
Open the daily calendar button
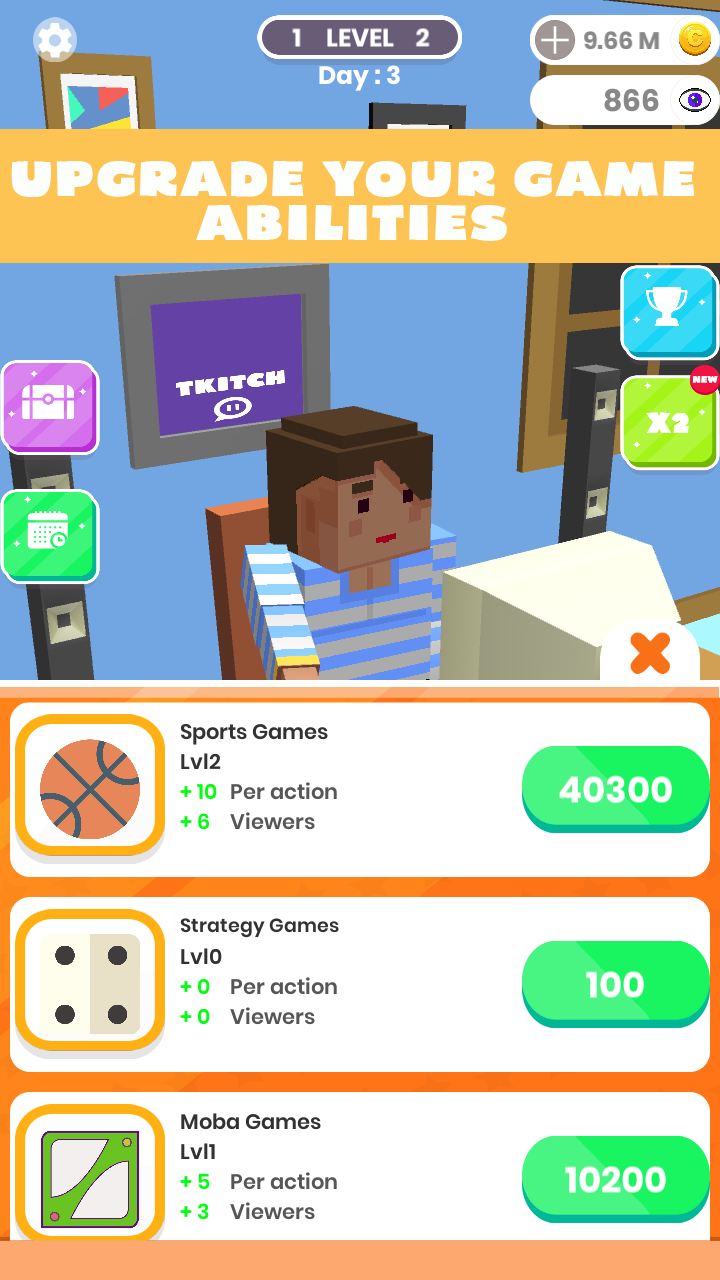pyautogui.click(x=49, y=535)
